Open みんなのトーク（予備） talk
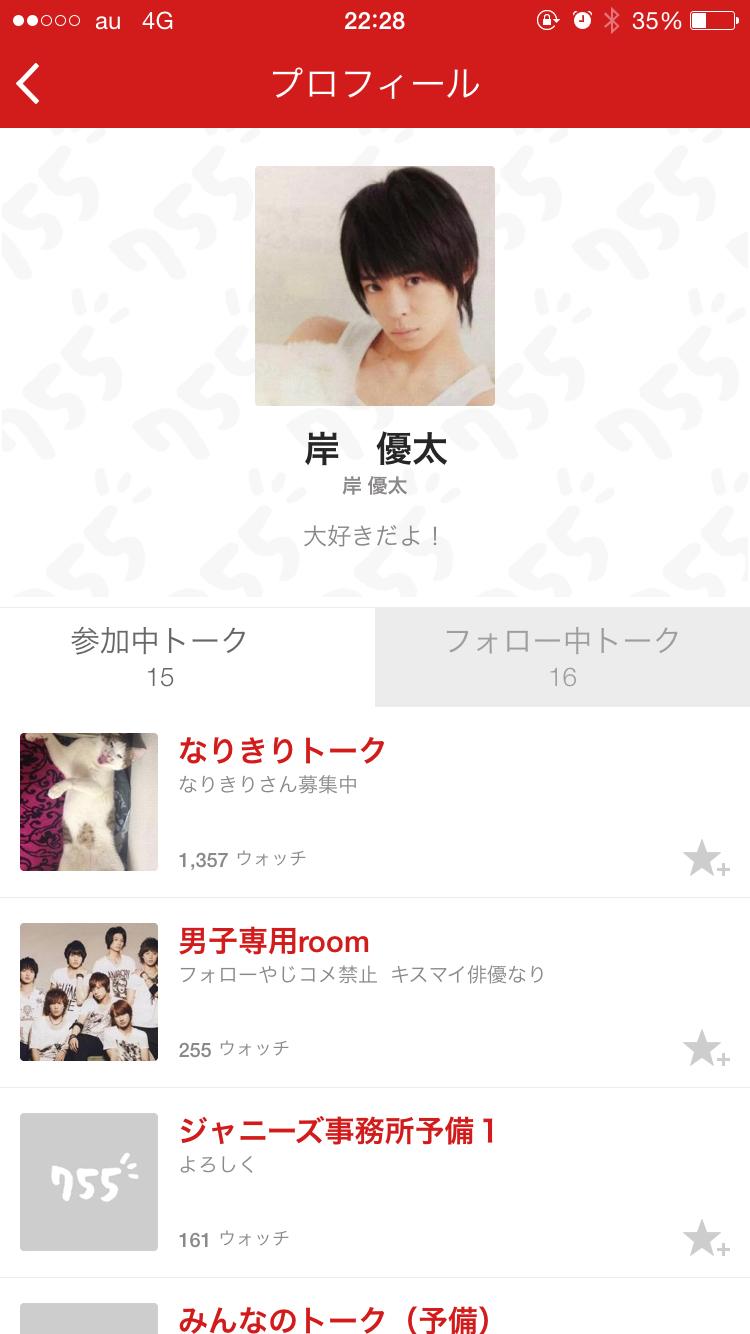The height and width of the screenshot is (1334, 750). pyautogui.click(x=334, y=1318)
